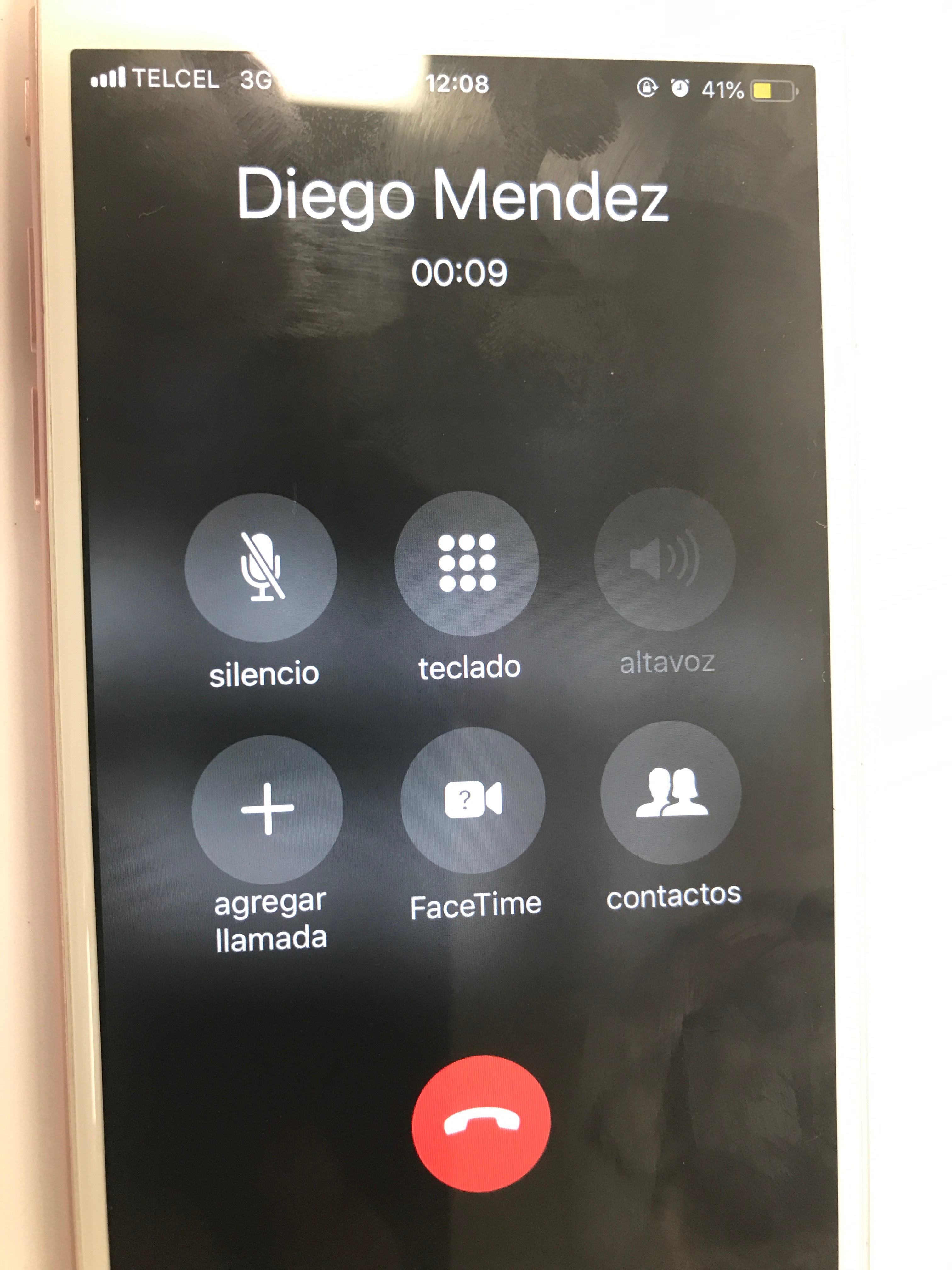Open contactos during the call
952x1270 pixels.
tap(671, 793)
